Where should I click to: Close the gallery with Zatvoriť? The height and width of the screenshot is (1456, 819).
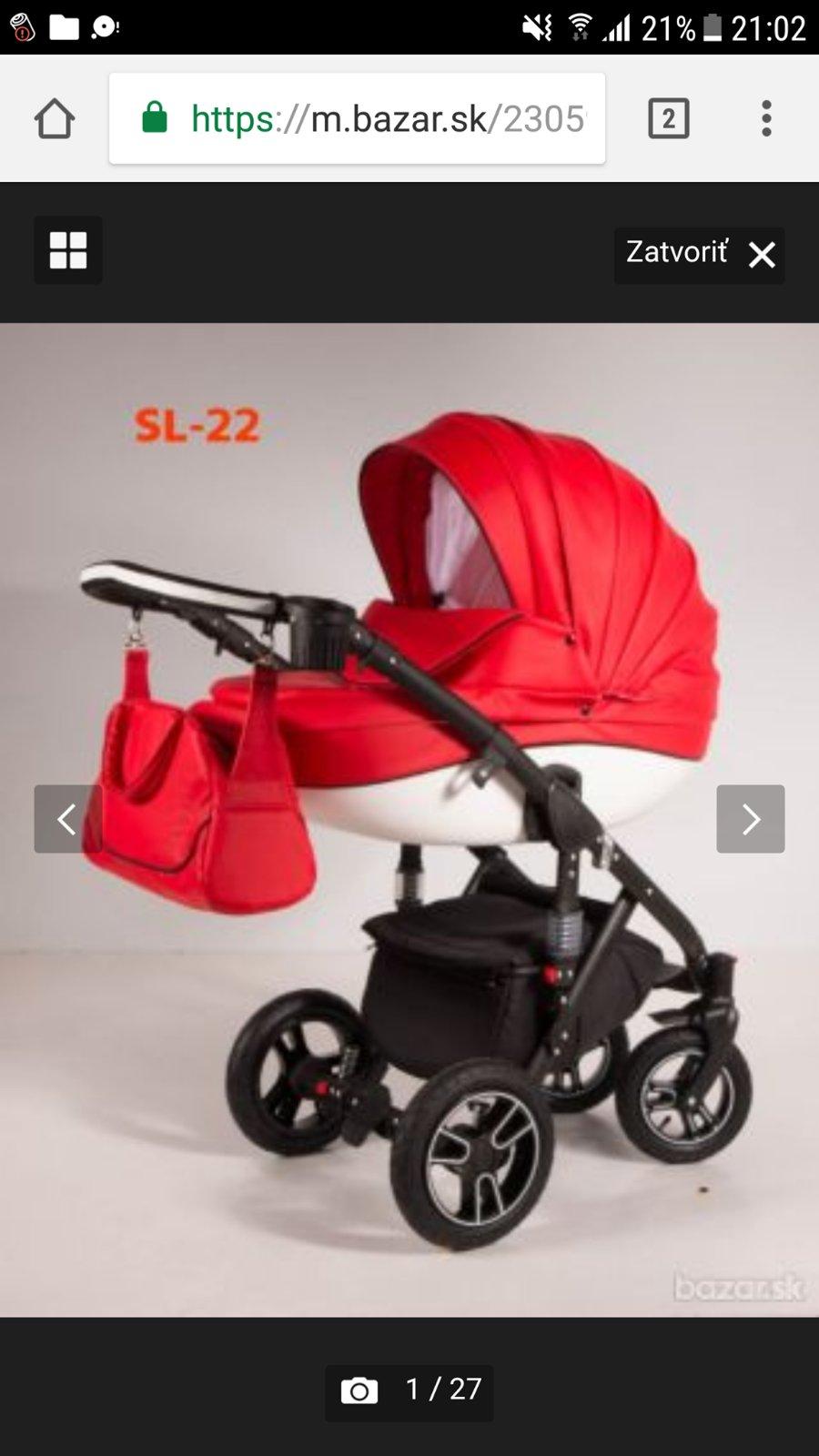[x=699, y=254]
